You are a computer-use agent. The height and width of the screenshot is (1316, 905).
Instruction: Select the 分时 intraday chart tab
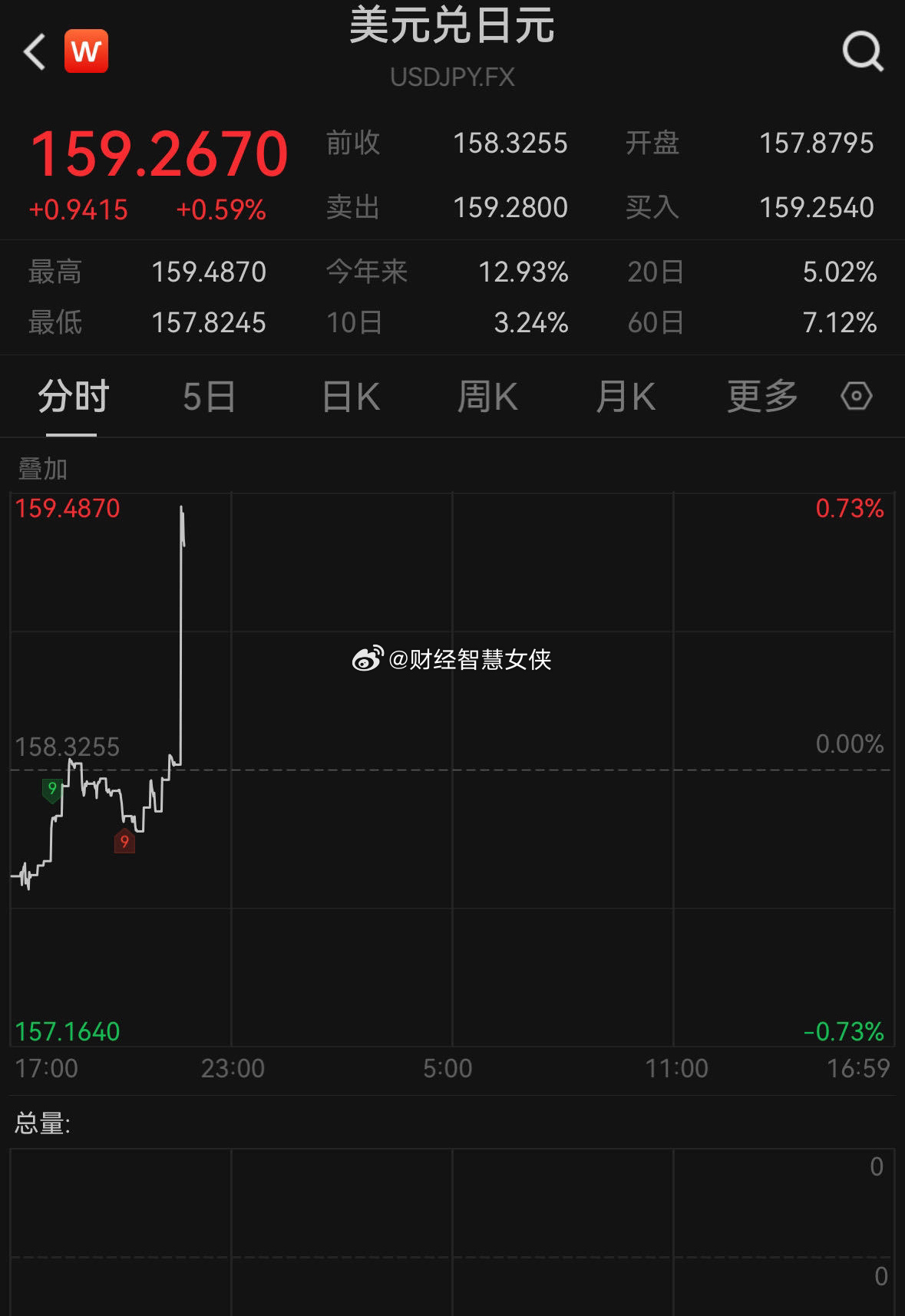coord(73,397)
